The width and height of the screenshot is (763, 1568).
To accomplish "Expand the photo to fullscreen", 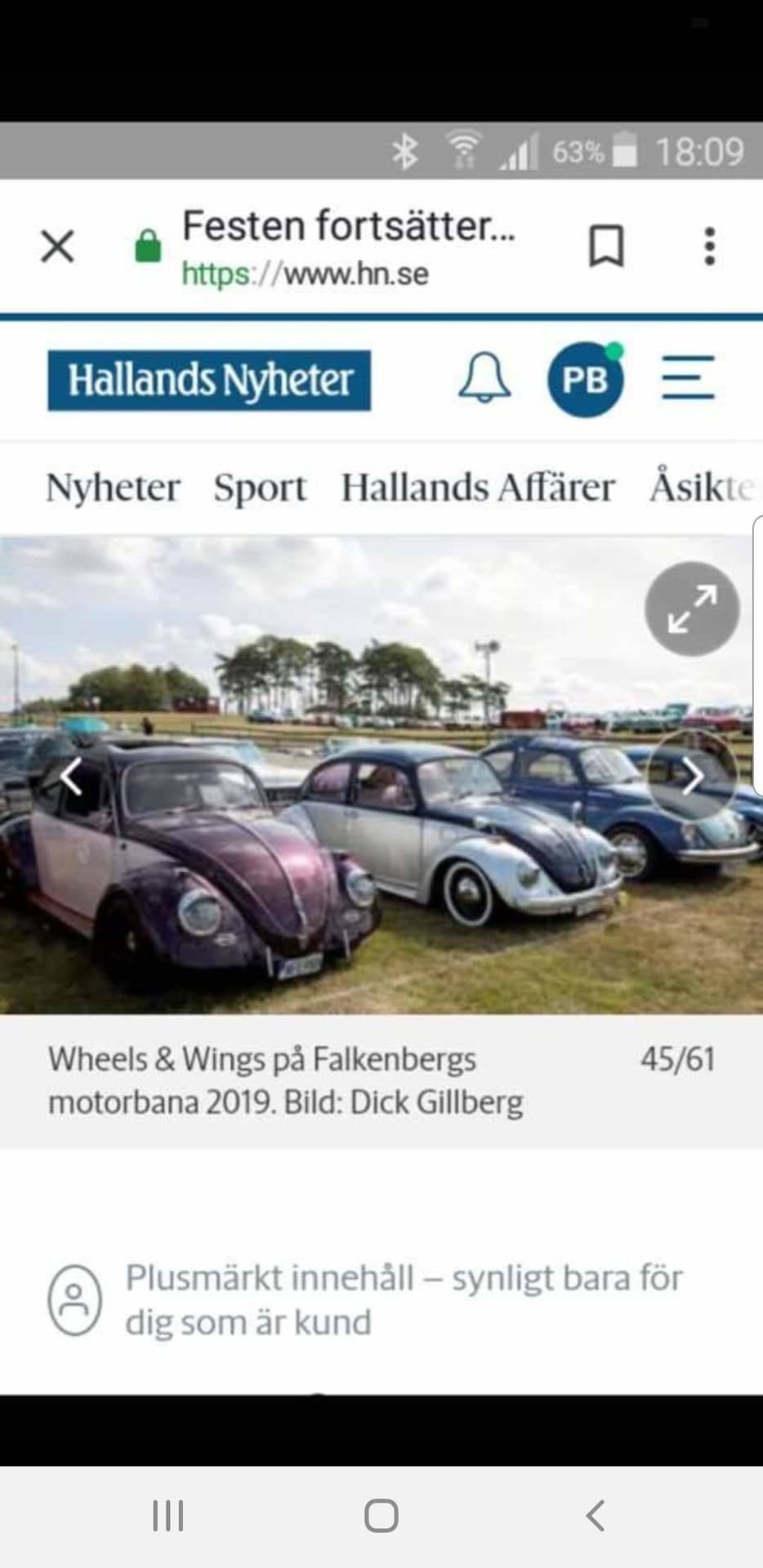I will (692, 608).
